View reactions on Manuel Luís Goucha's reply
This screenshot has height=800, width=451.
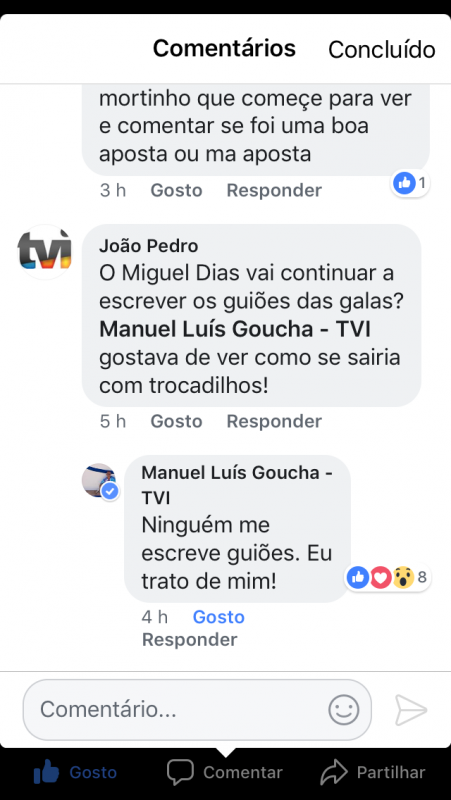(387, 578)
